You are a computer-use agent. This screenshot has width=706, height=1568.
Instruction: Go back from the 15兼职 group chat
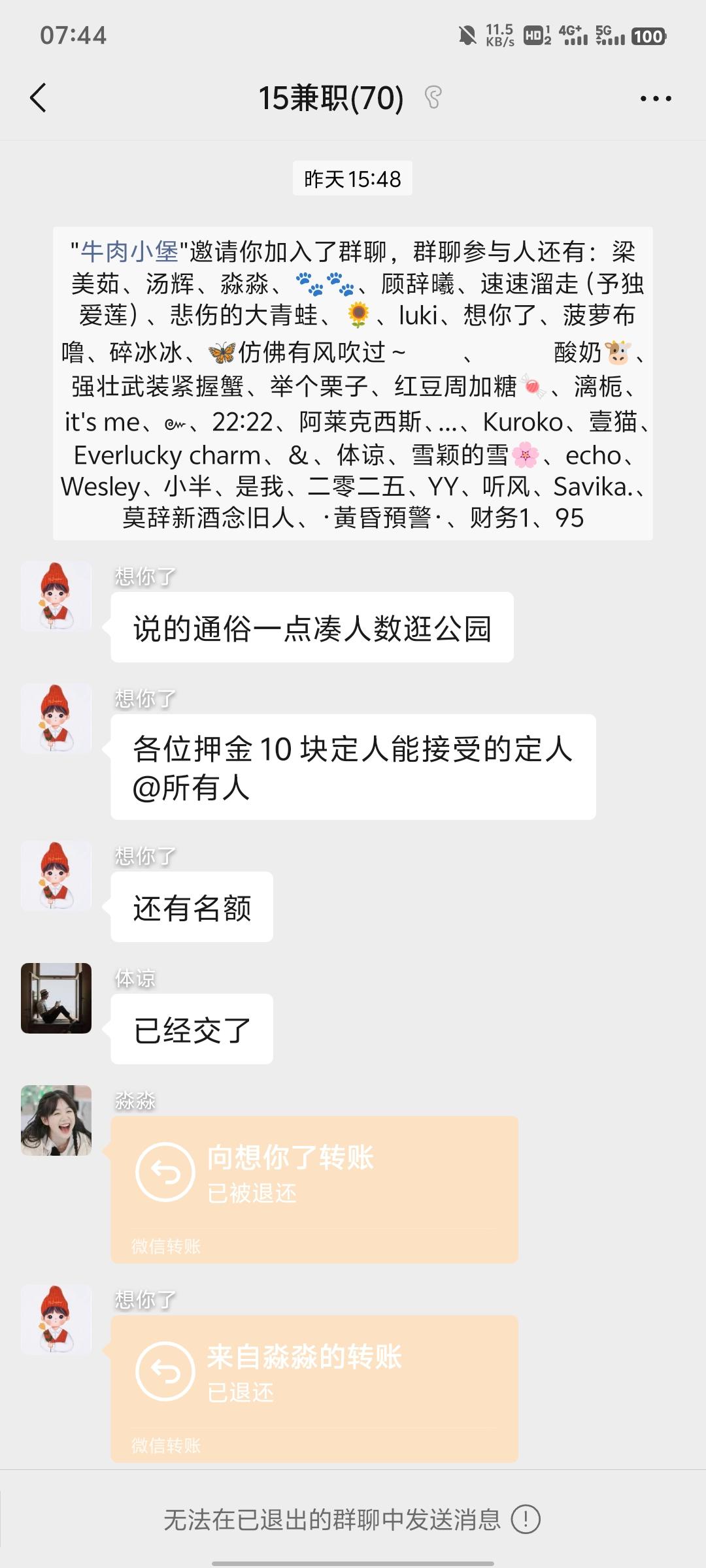click(39, 99)
